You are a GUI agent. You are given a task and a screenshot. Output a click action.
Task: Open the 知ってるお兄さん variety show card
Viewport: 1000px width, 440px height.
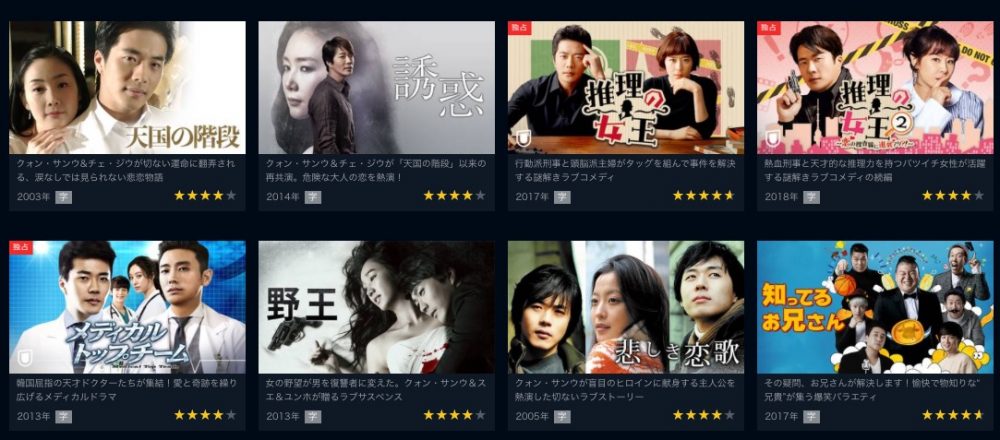coord(875,307)
